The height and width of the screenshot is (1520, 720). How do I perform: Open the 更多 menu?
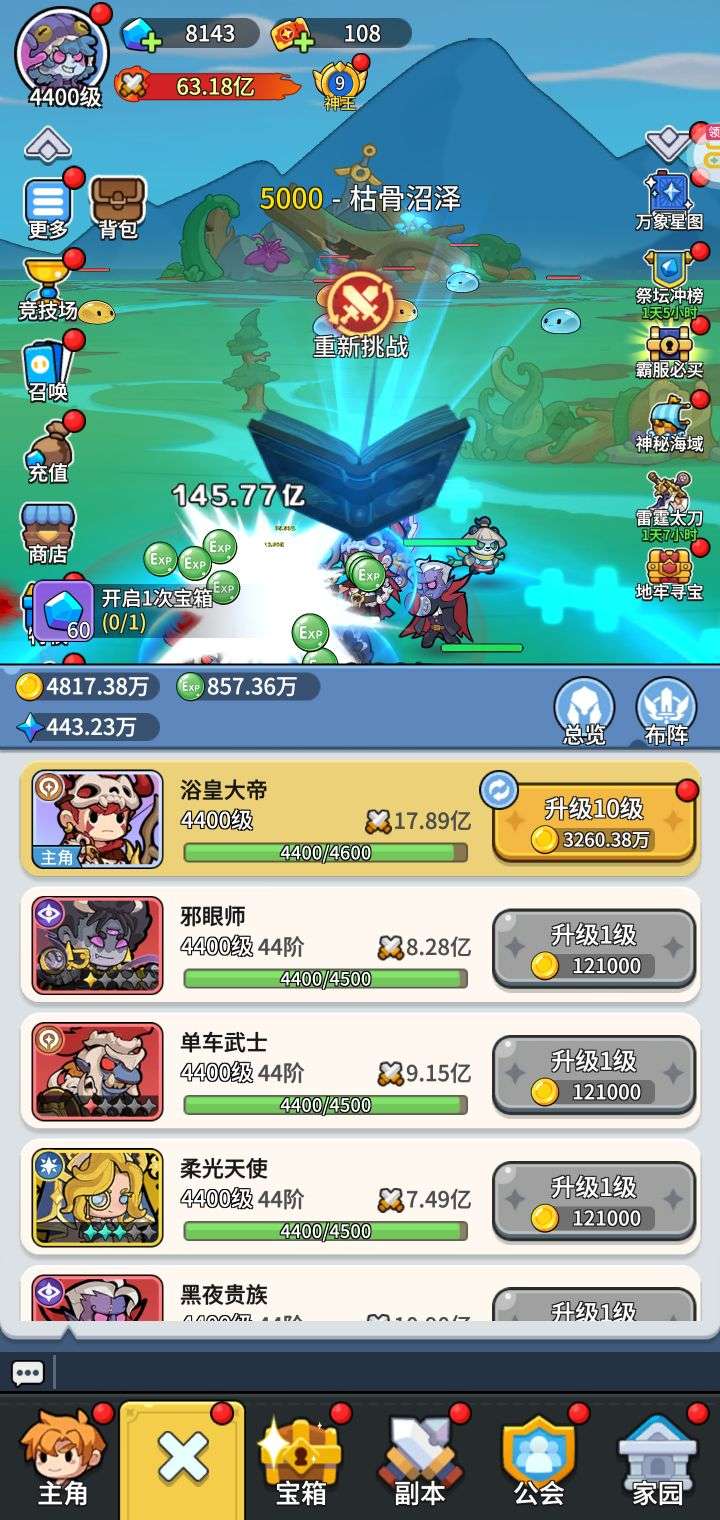coord(48,205)
